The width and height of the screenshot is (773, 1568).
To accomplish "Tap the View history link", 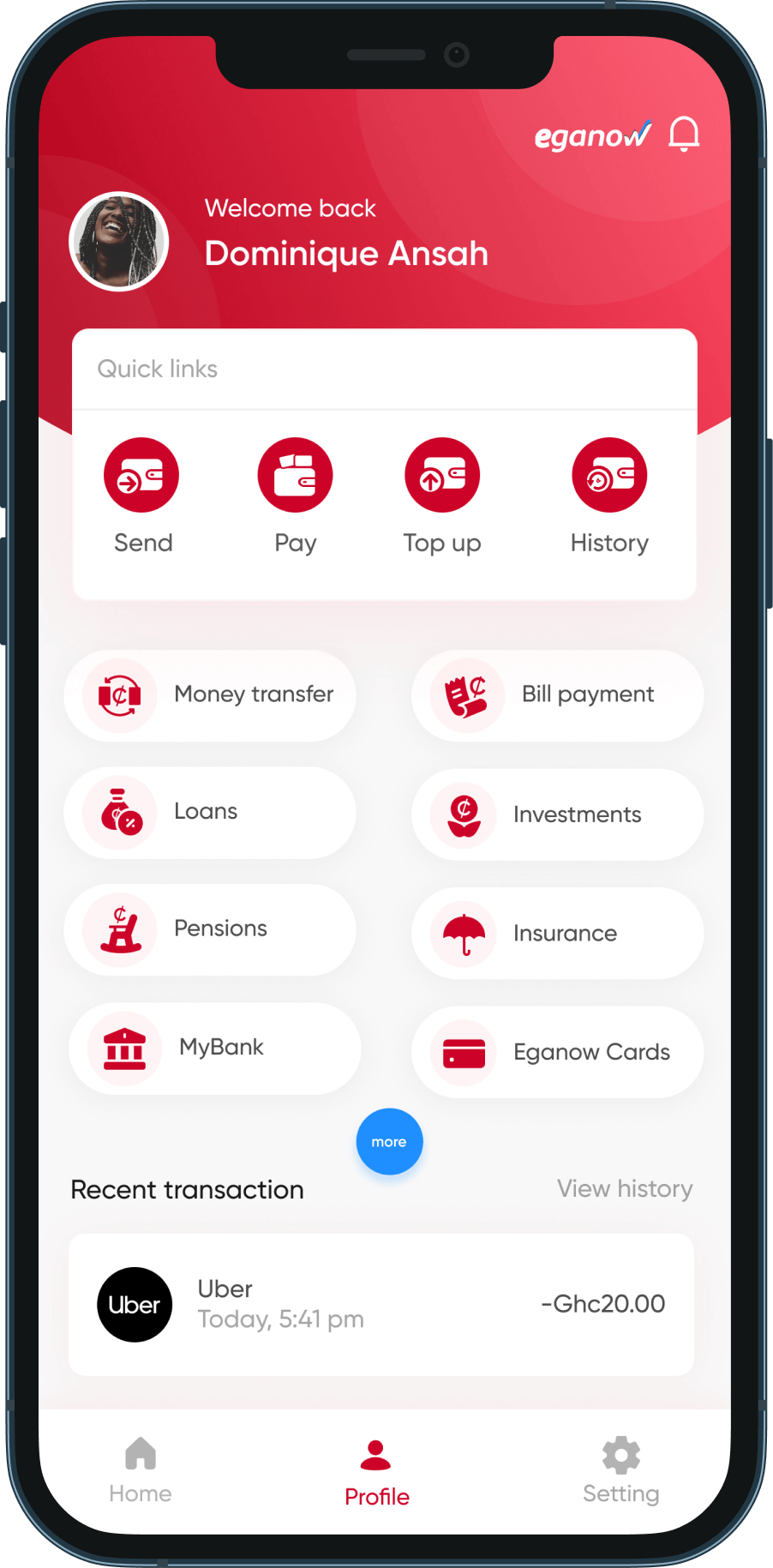I will click(625, 1189).
